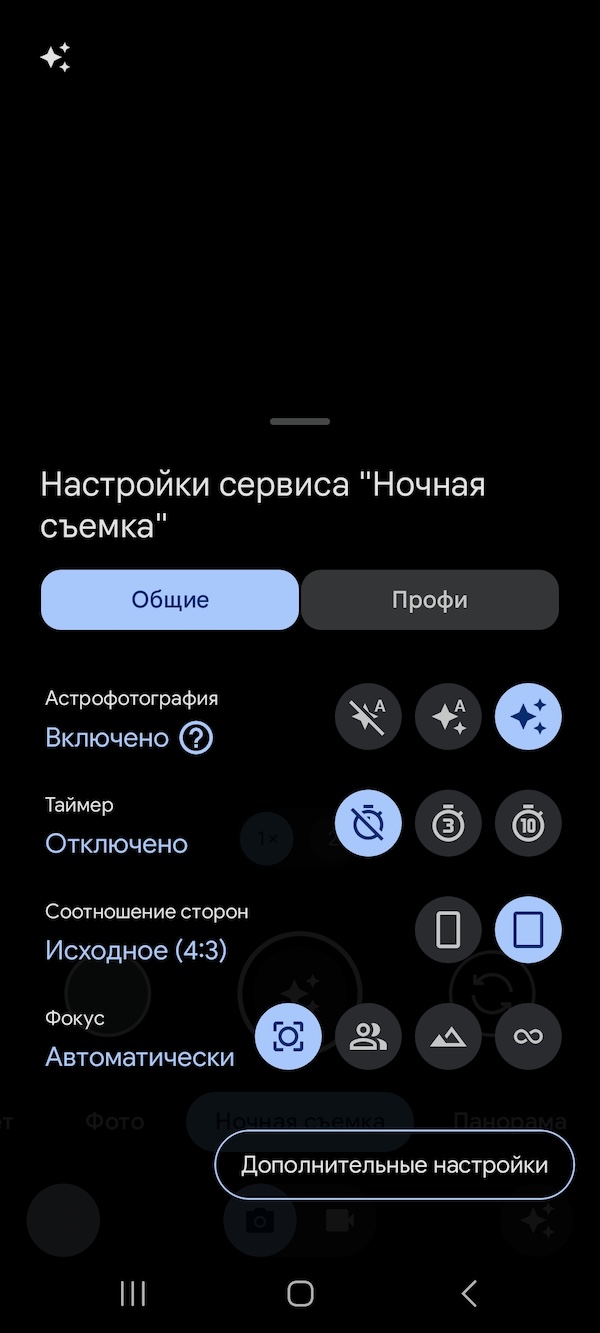This screenshot has height=1333, width=600.
Task: Open astrophotography help question mark
Action: (x=196, y=739)
